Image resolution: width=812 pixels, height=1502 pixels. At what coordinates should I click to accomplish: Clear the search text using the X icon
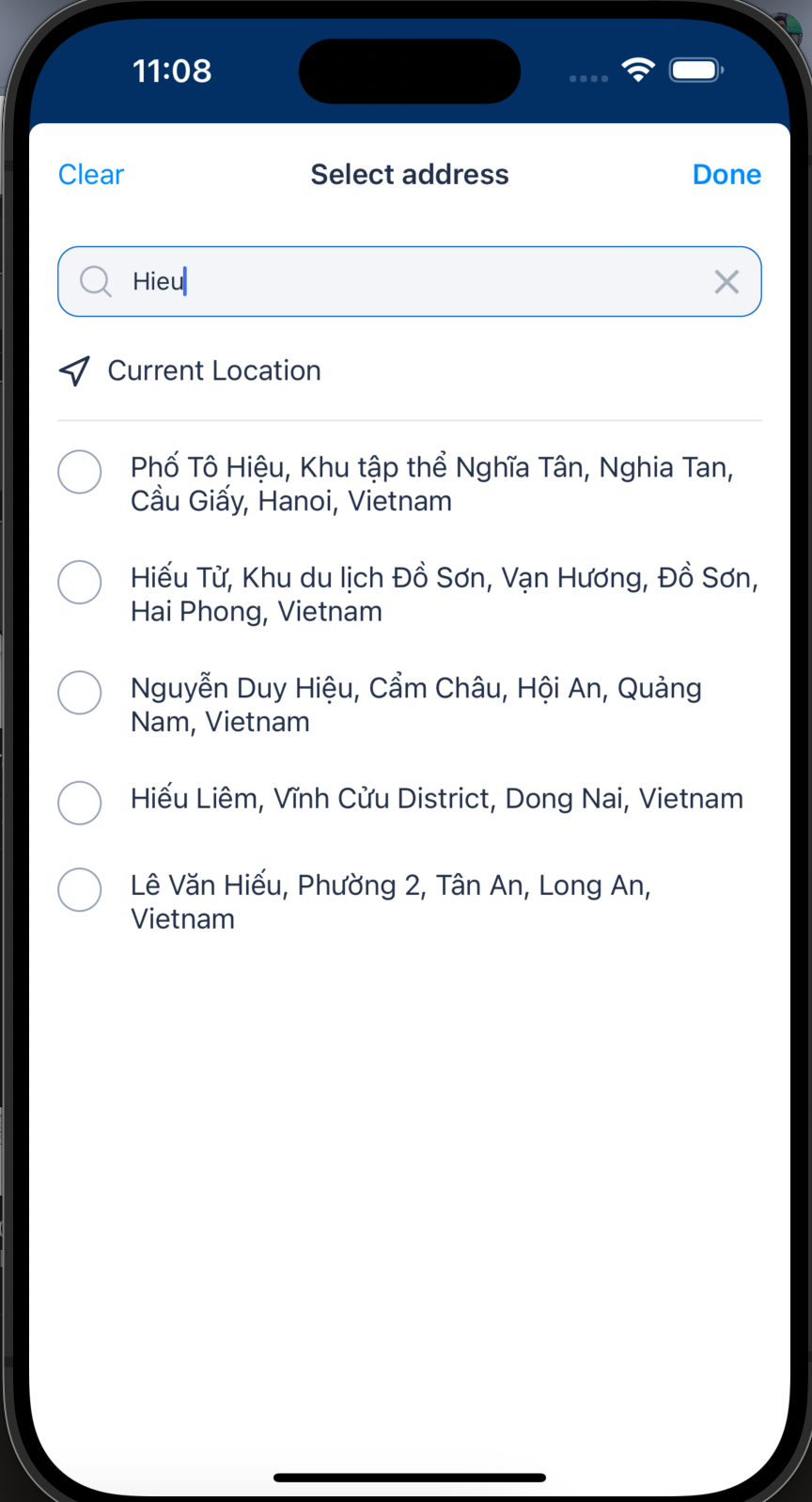point(726,281)
